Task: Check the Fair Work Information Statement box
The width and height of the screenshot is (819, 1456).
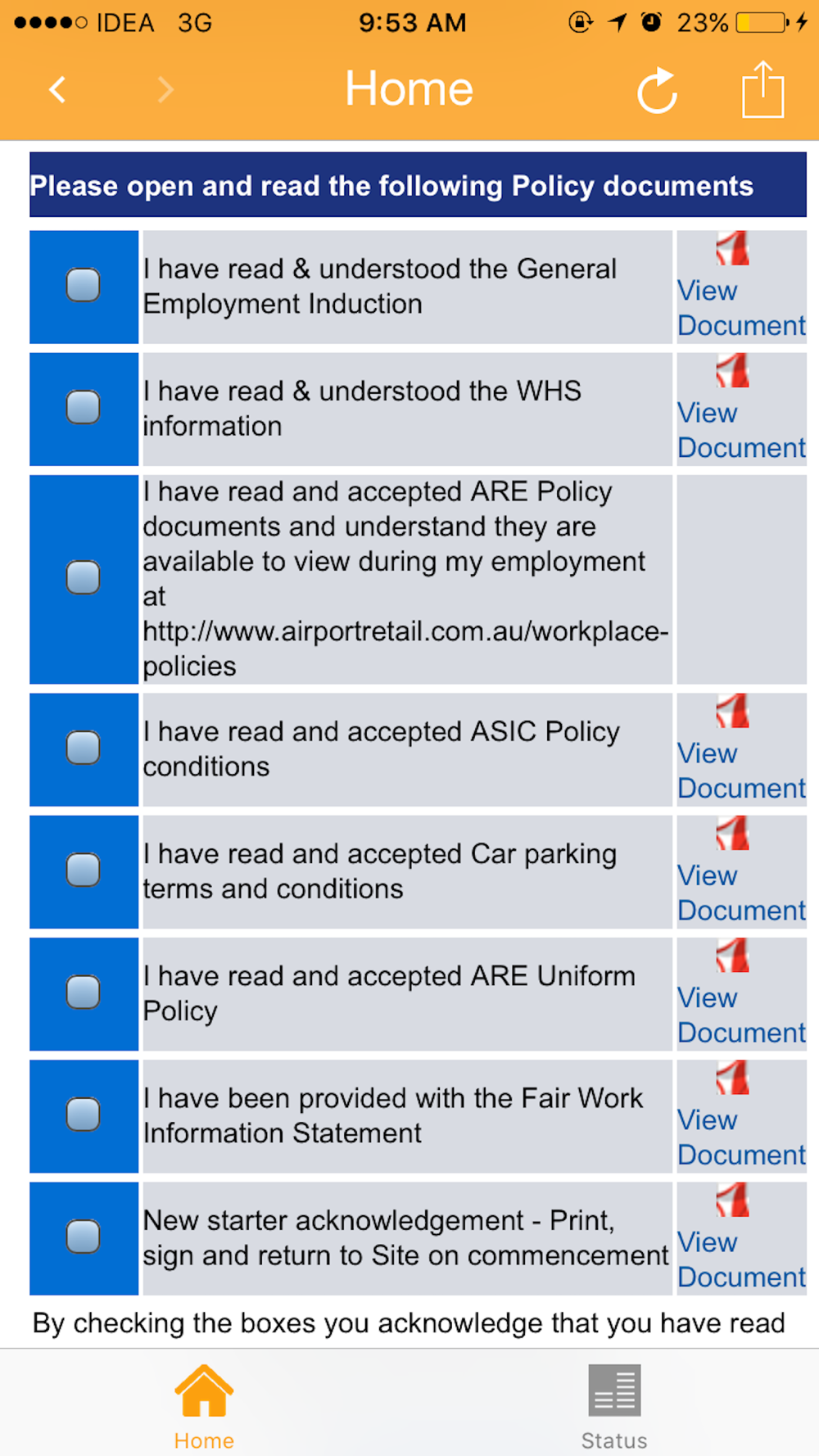Action: (84, 1115)
